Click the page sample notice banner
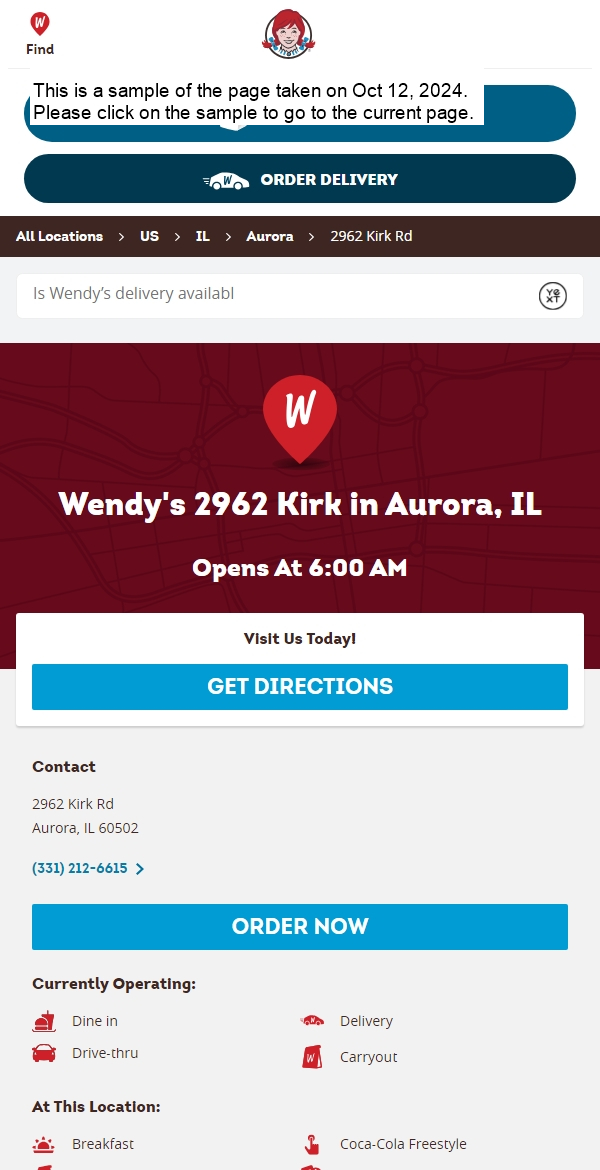Image resolution: width=600 pixels, height=1170 pixels. (252, 101)
